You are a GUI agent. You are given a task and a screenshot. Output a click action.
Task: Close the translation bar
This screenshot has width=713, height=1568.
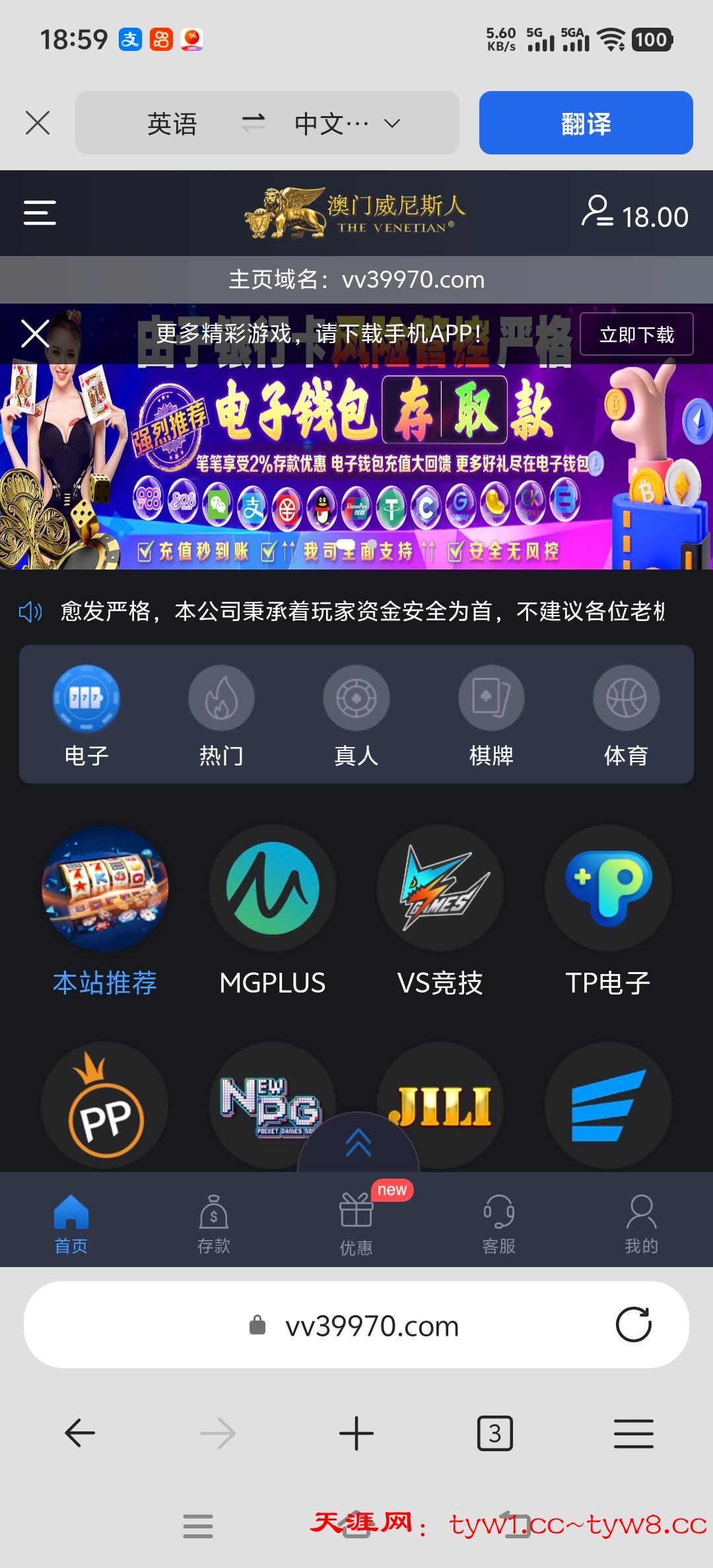(x=38, y=123)
